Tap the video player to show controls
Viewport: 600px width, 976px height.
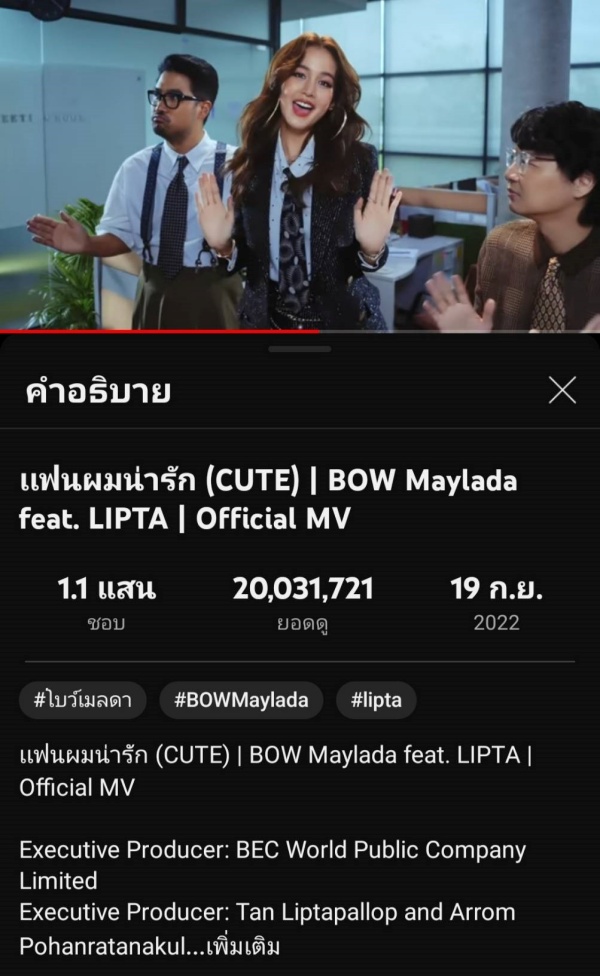click(x=300, y=165)
